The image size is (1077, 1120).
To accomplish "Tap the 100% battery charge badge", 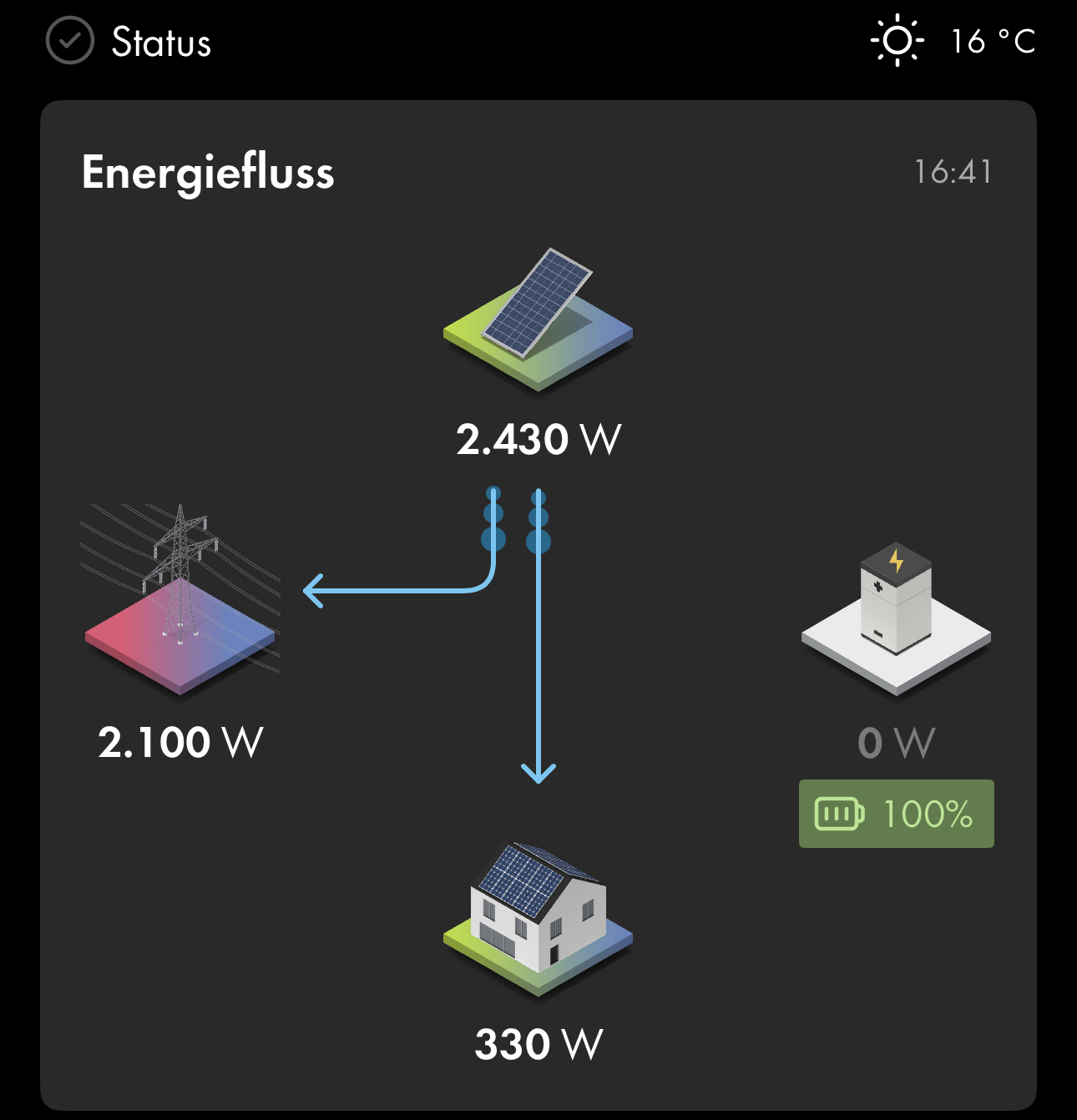I will 896,814.
